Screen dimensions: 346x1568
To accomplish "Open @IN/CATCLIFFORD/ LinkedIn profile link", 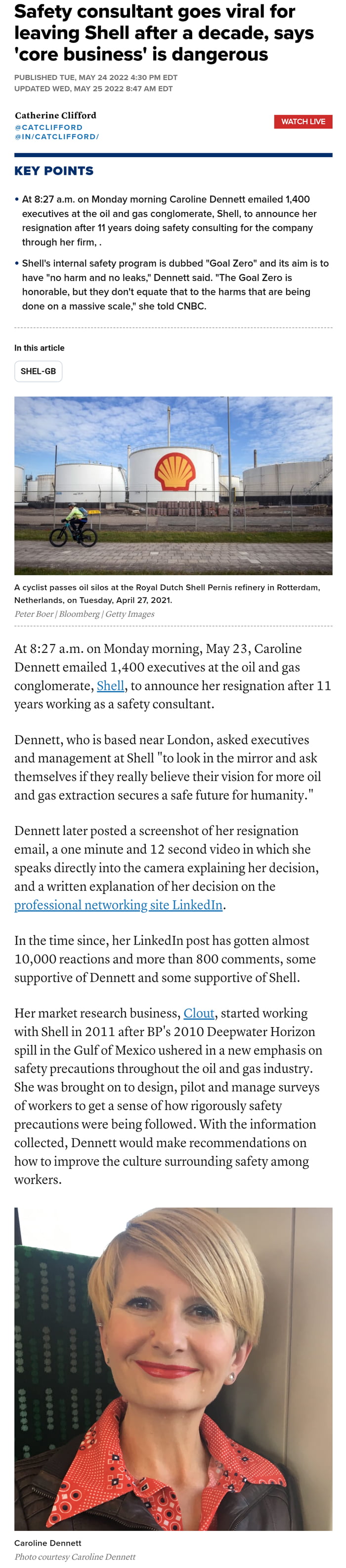I will click(56, 136).
